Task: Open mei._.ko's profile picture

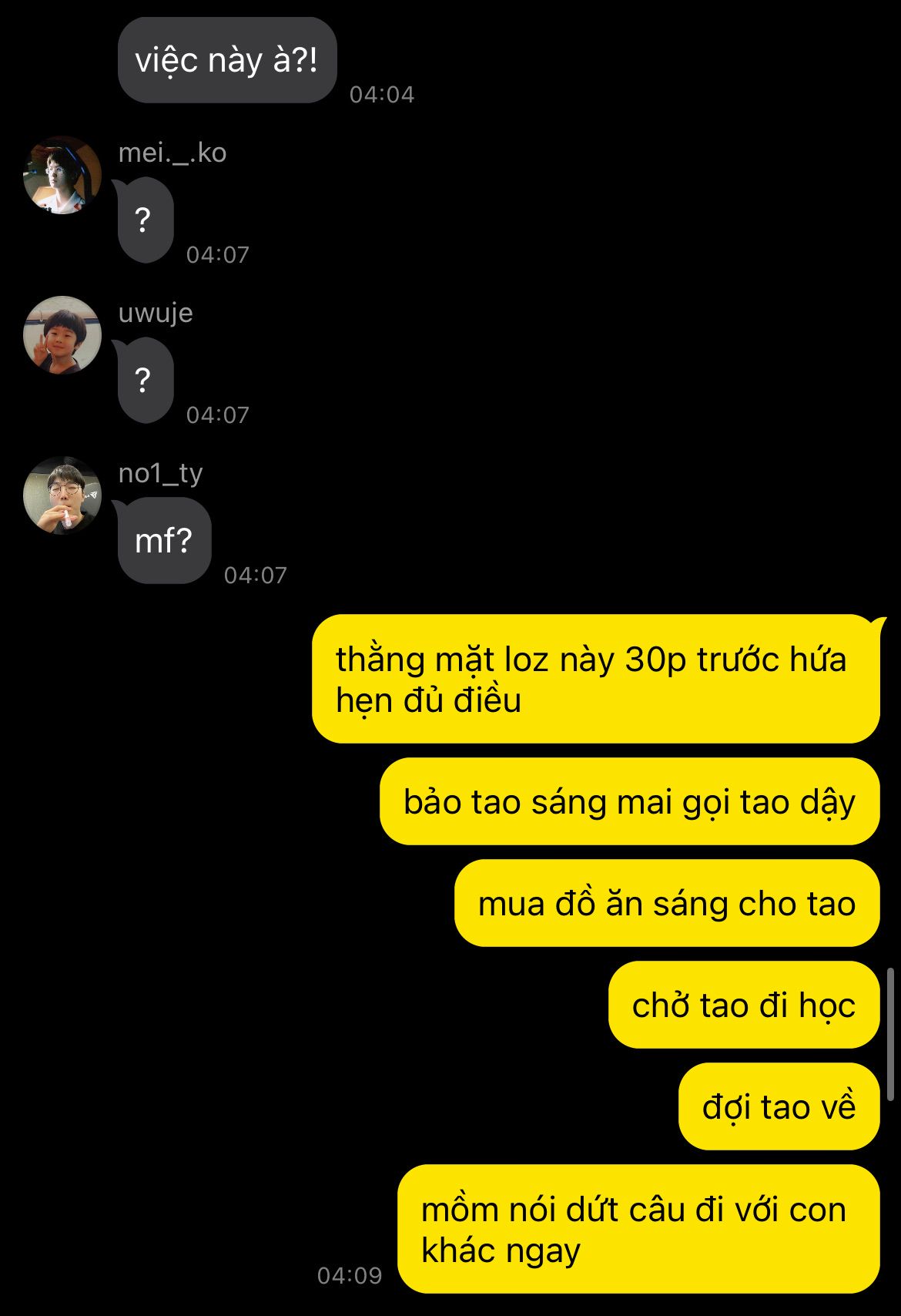Action: (x=62, y=175)
